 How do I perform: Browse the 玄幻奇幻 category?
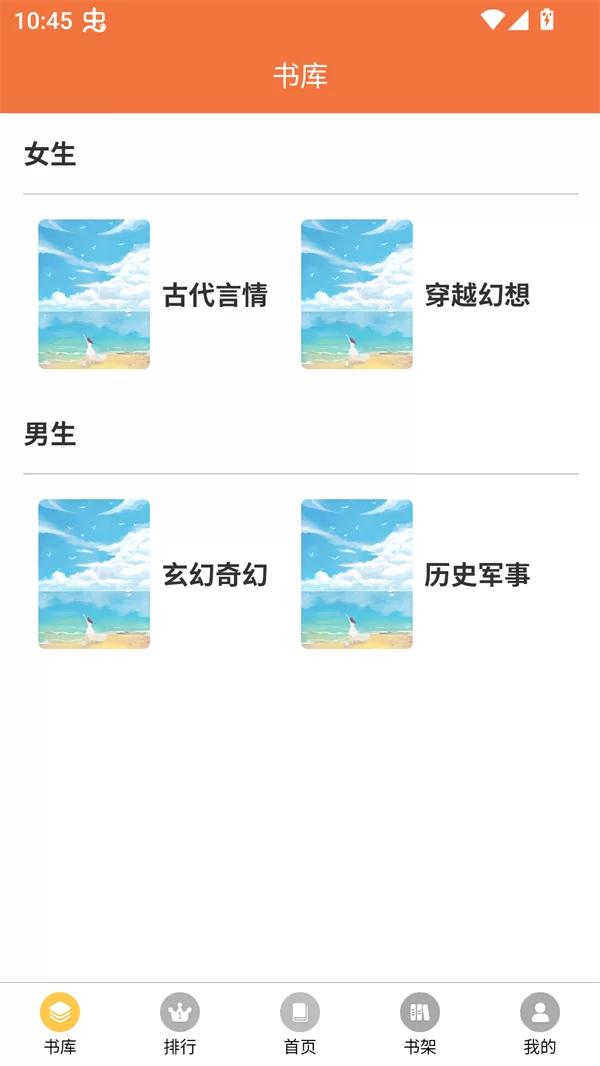153,575
